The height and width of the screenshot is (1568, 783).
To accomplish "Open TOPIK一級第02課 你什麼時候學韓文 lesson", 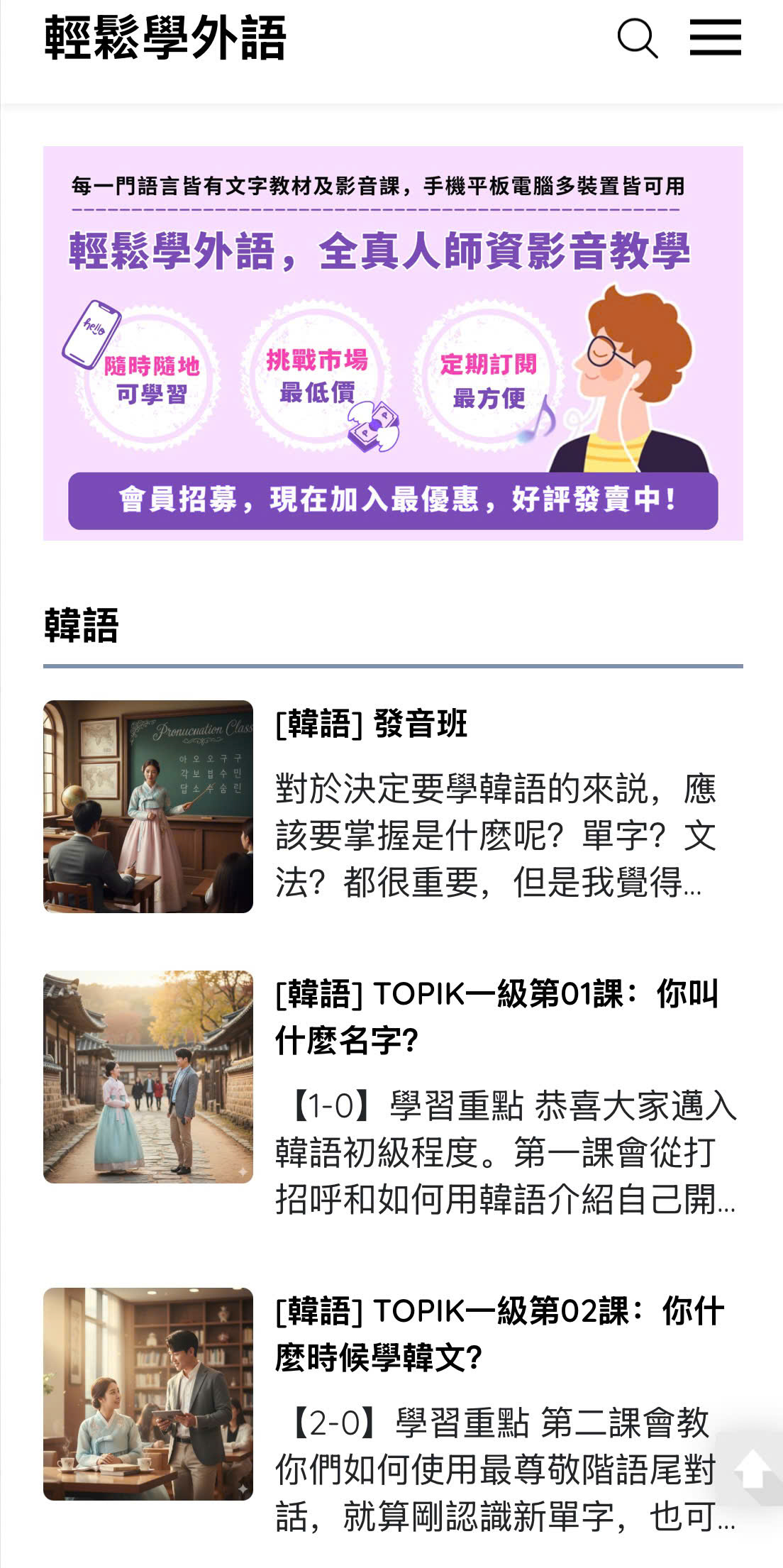I will click(499, 1333).
